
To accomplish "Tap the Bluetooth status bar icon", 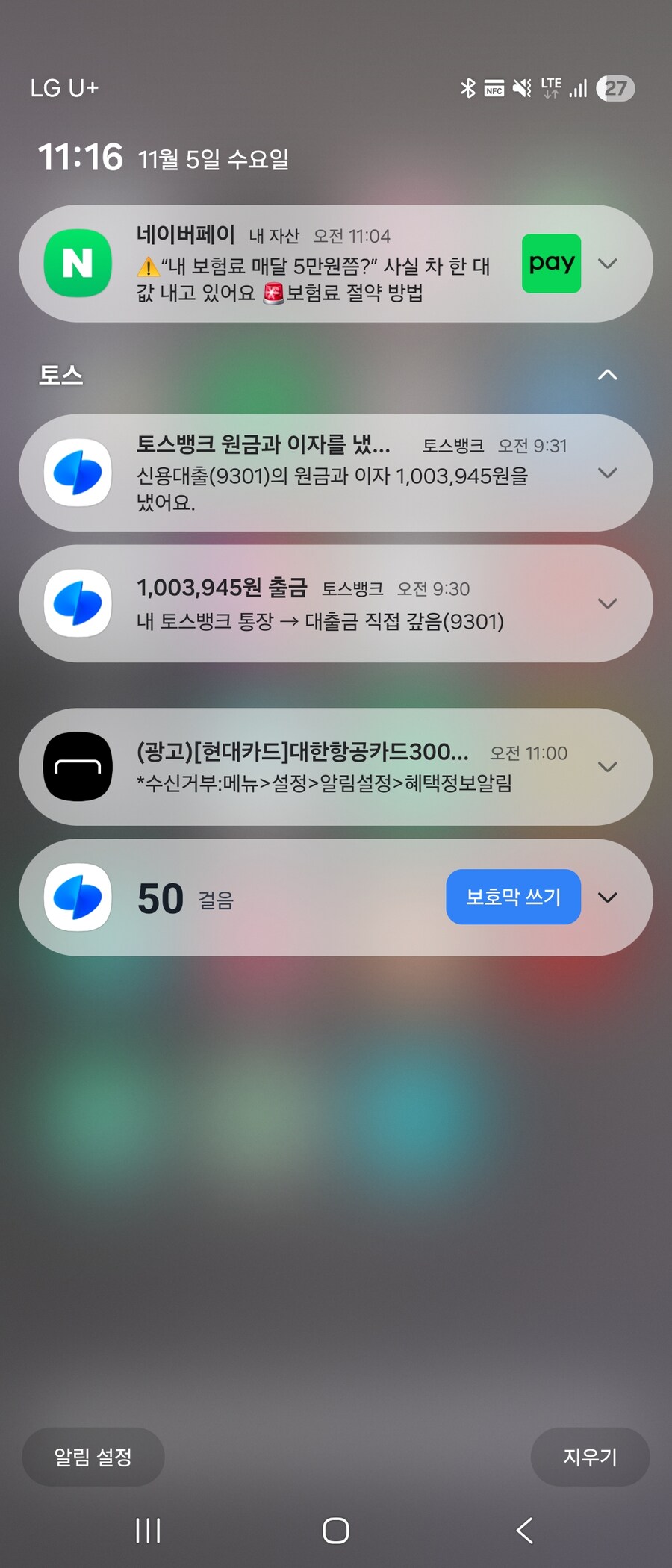I will point(468,89).
